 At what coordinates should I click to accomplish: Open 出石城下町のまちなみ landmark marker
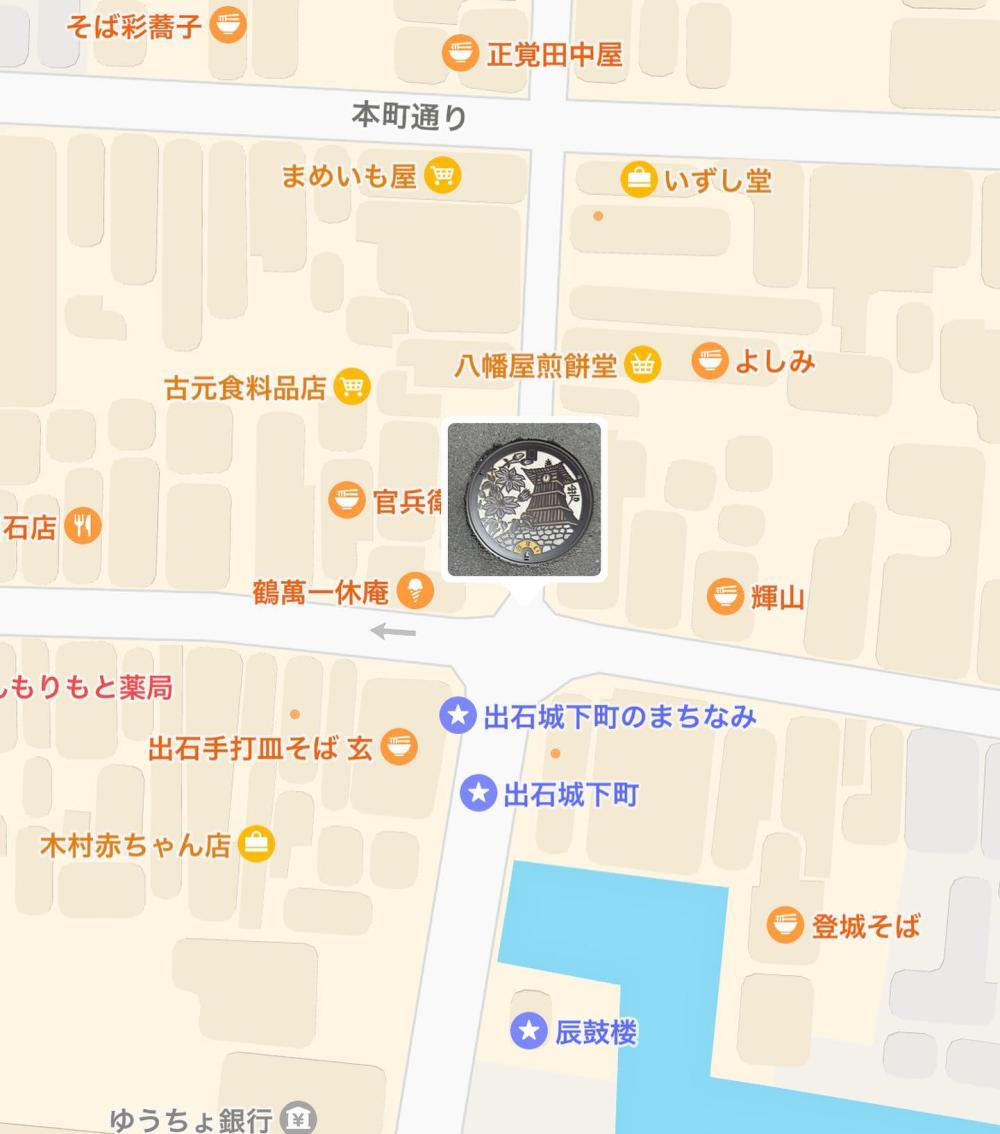[458, 716]
